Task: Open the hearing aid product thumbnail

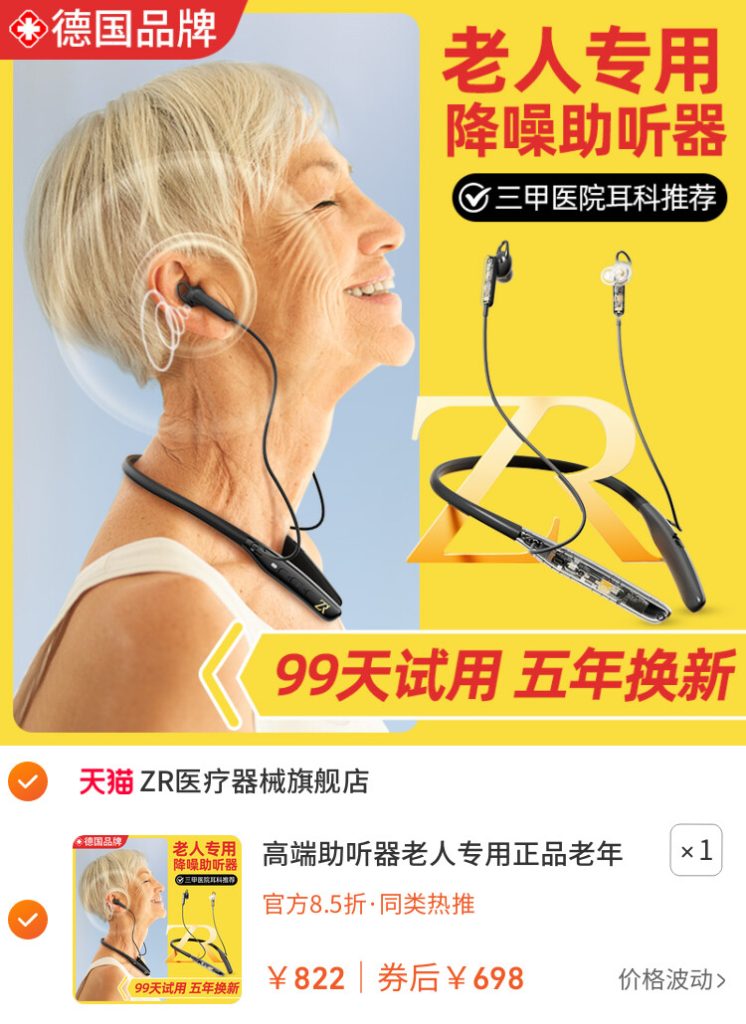Action: pyautogui.click(x=157, y=918)
